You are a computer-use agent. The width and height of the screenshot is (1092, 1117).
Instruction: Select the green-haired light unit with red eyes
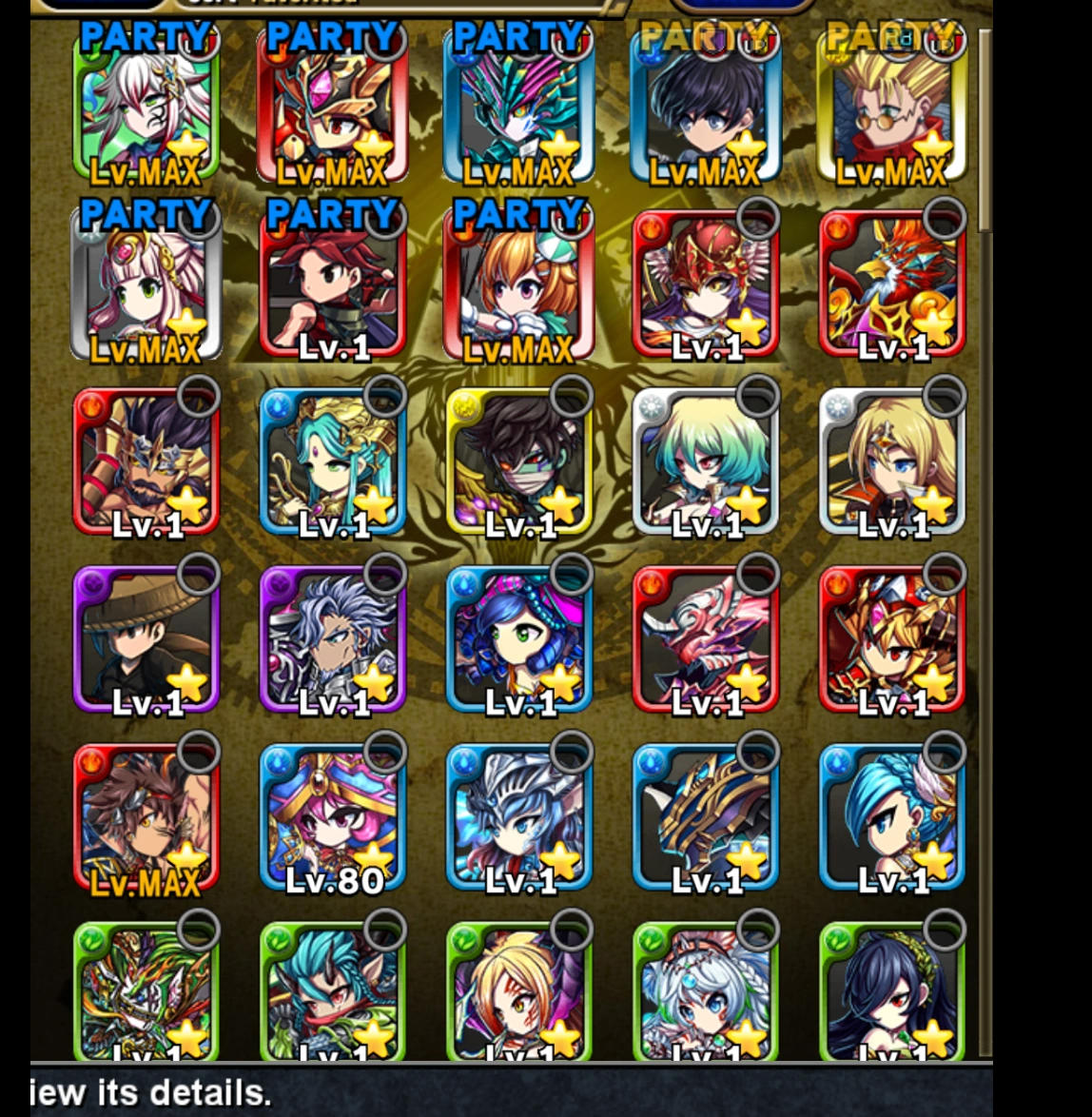pos(706,461)
